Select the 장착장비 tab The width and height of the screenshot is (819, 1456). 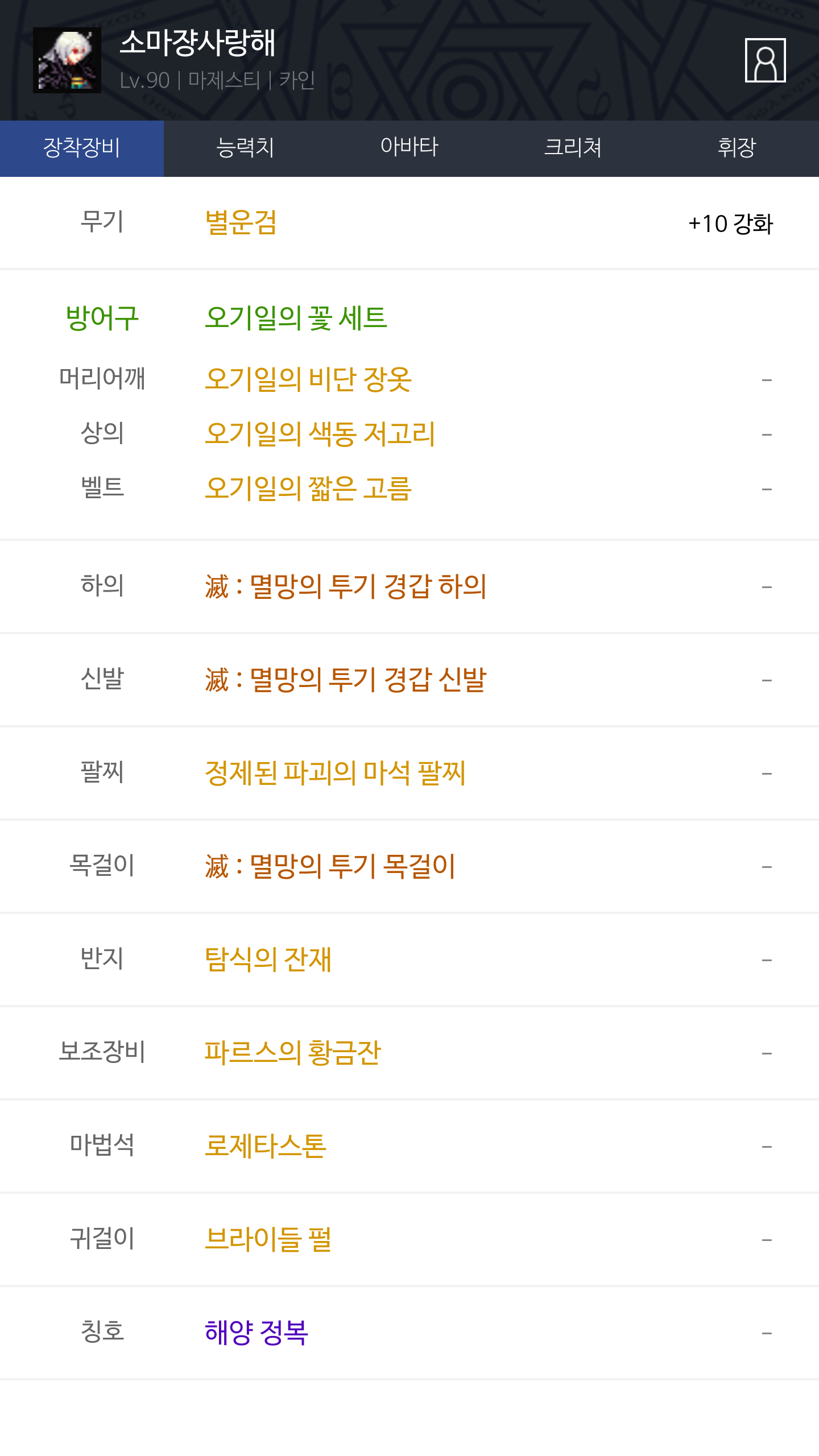pyautogui.click(x=82, y=148)
